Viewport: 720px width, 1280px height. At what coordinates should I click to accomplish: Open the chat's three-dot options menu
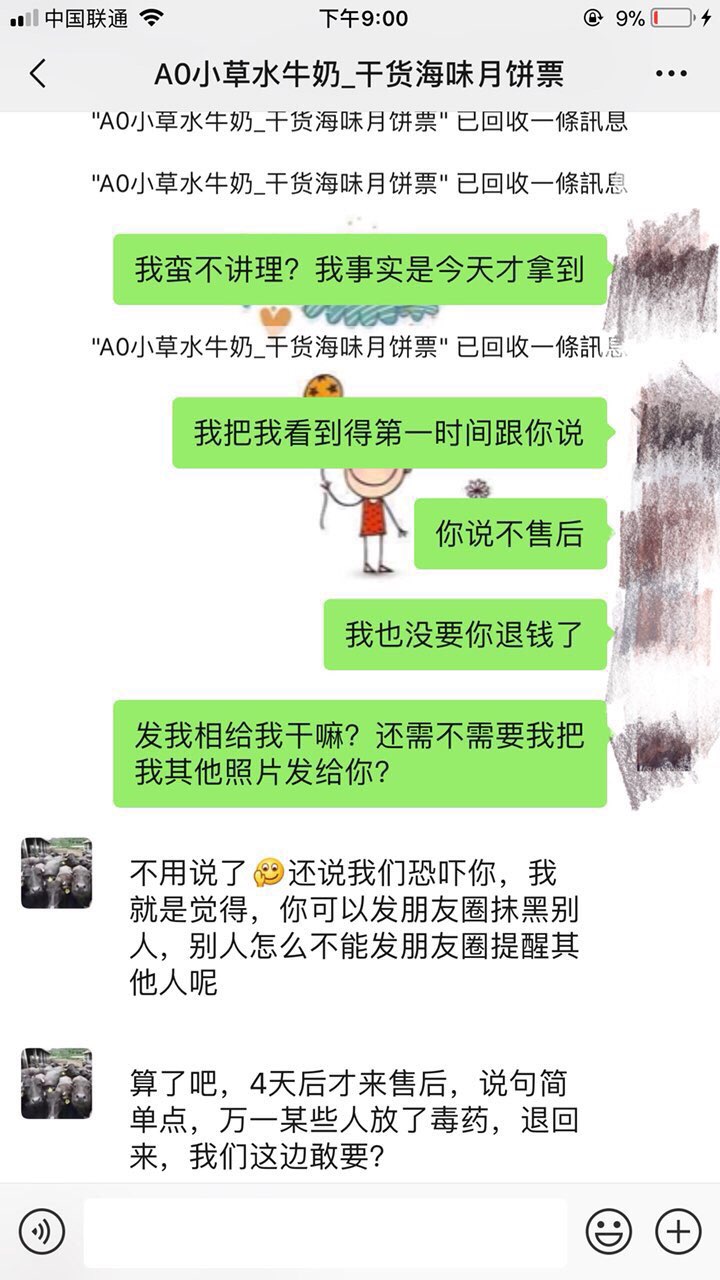[671, 74]
